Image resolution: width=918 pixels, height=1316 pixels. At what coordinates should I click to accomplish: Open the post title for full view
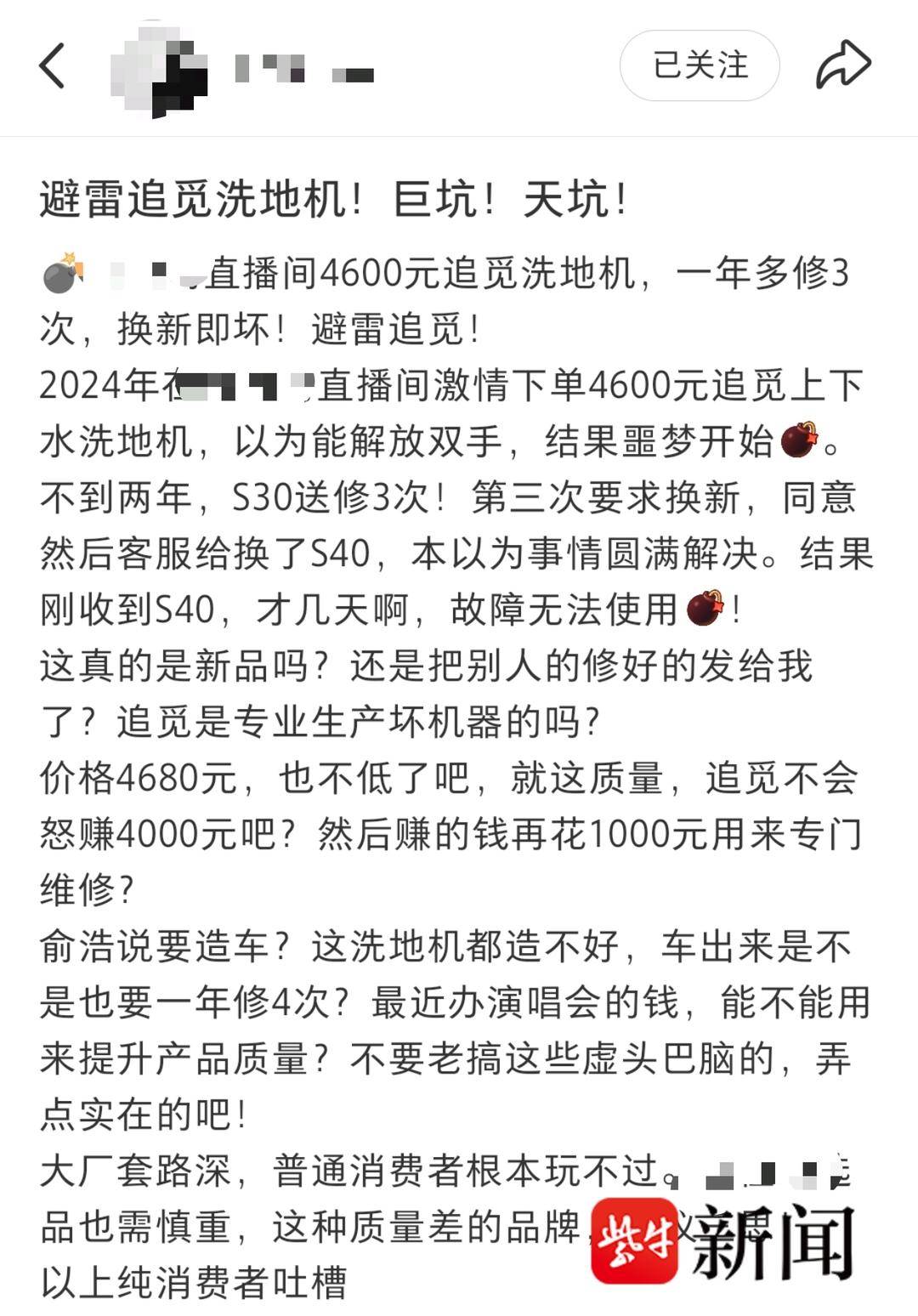[334, 198]
